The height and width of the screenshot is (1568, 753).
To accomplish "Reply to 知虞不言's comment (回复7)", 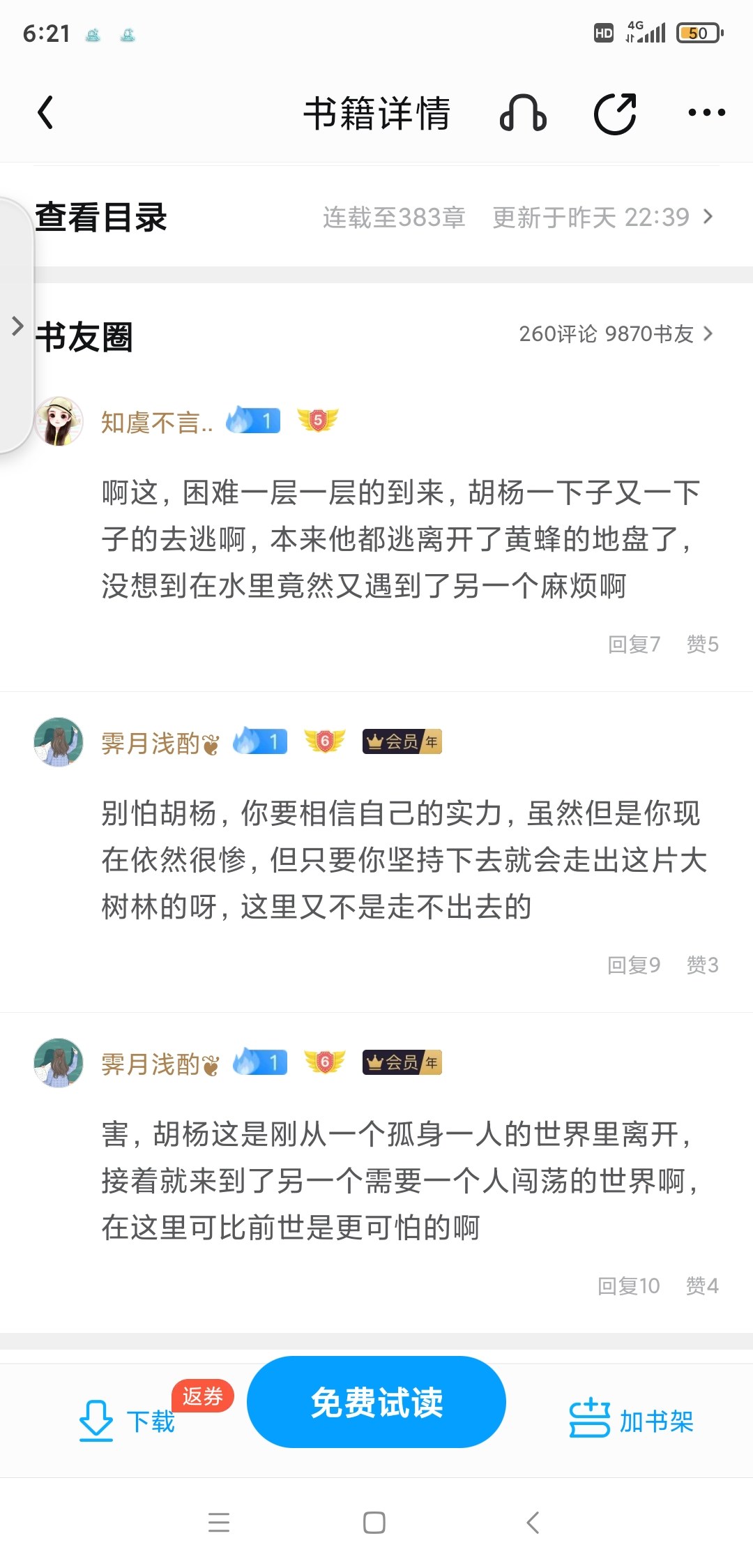I will [x=634, y=644].
